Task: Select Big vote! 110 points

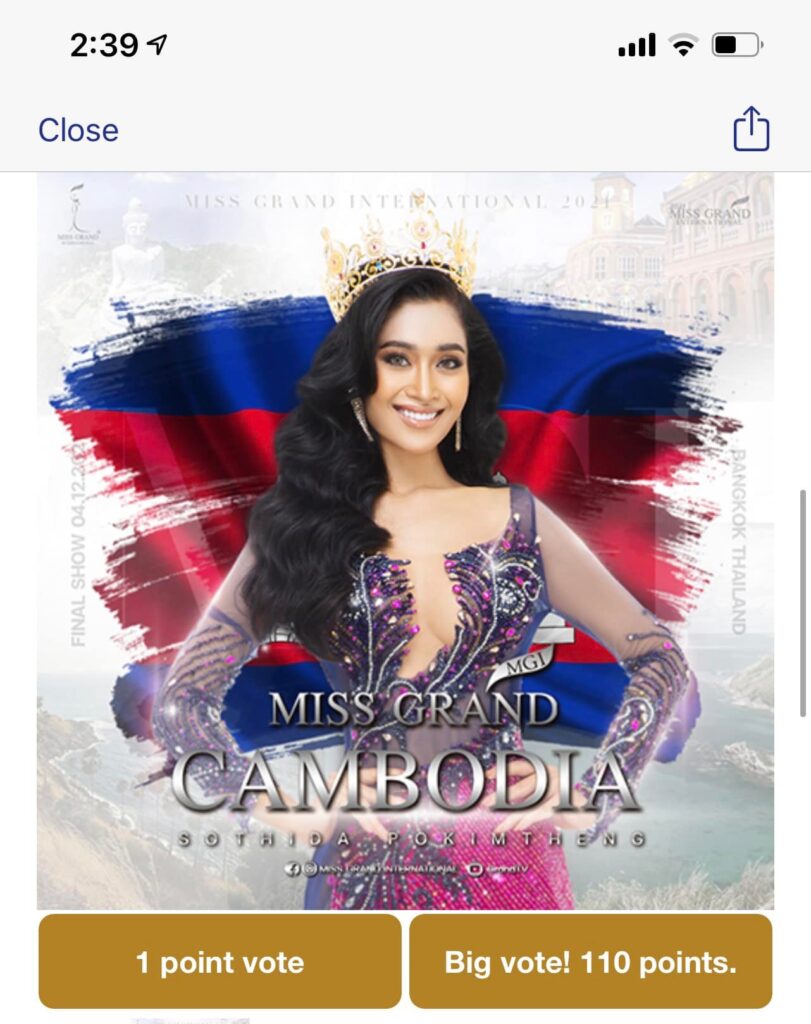Action: [590, 962]
